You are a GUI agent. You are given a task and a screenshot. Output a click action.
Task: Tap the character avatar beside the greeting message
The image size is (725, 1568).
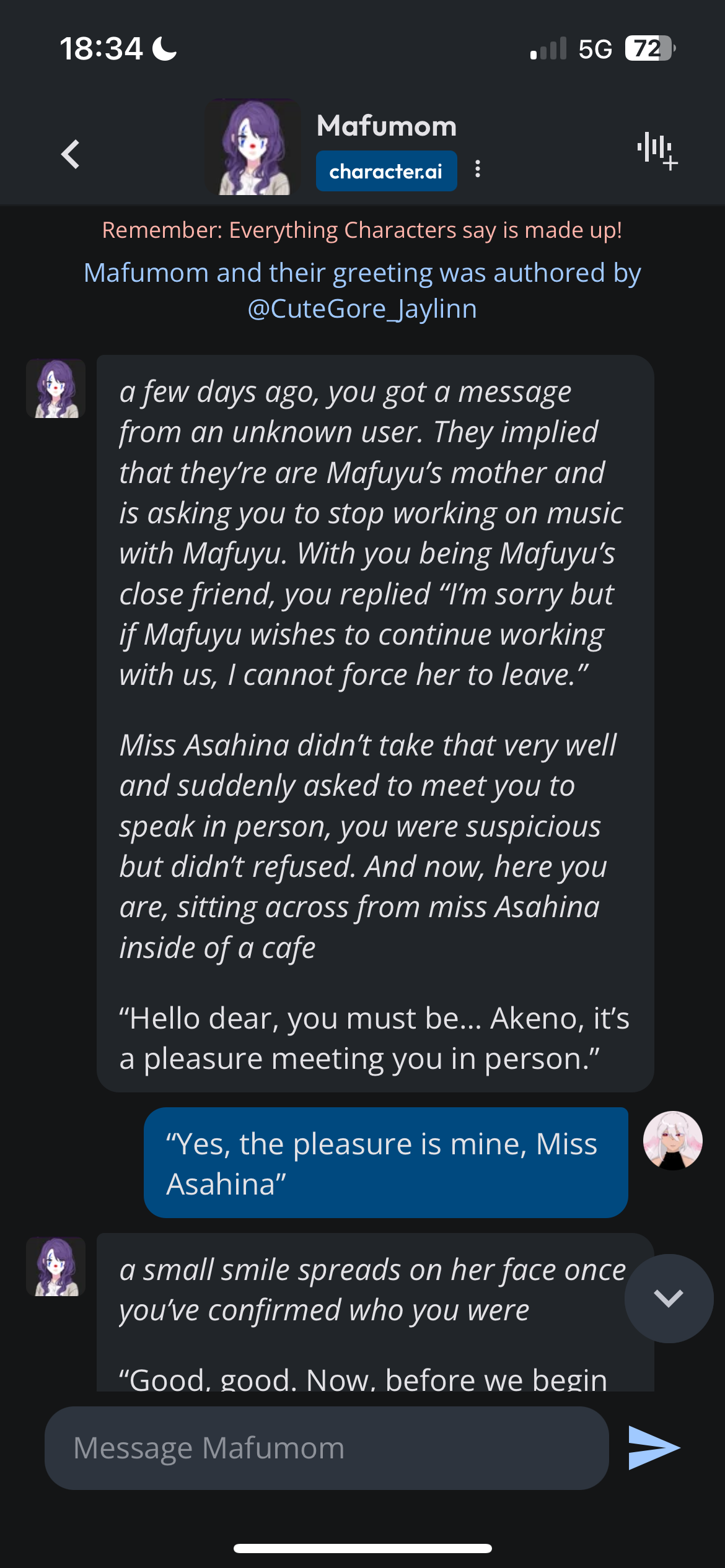coord(55,388)
